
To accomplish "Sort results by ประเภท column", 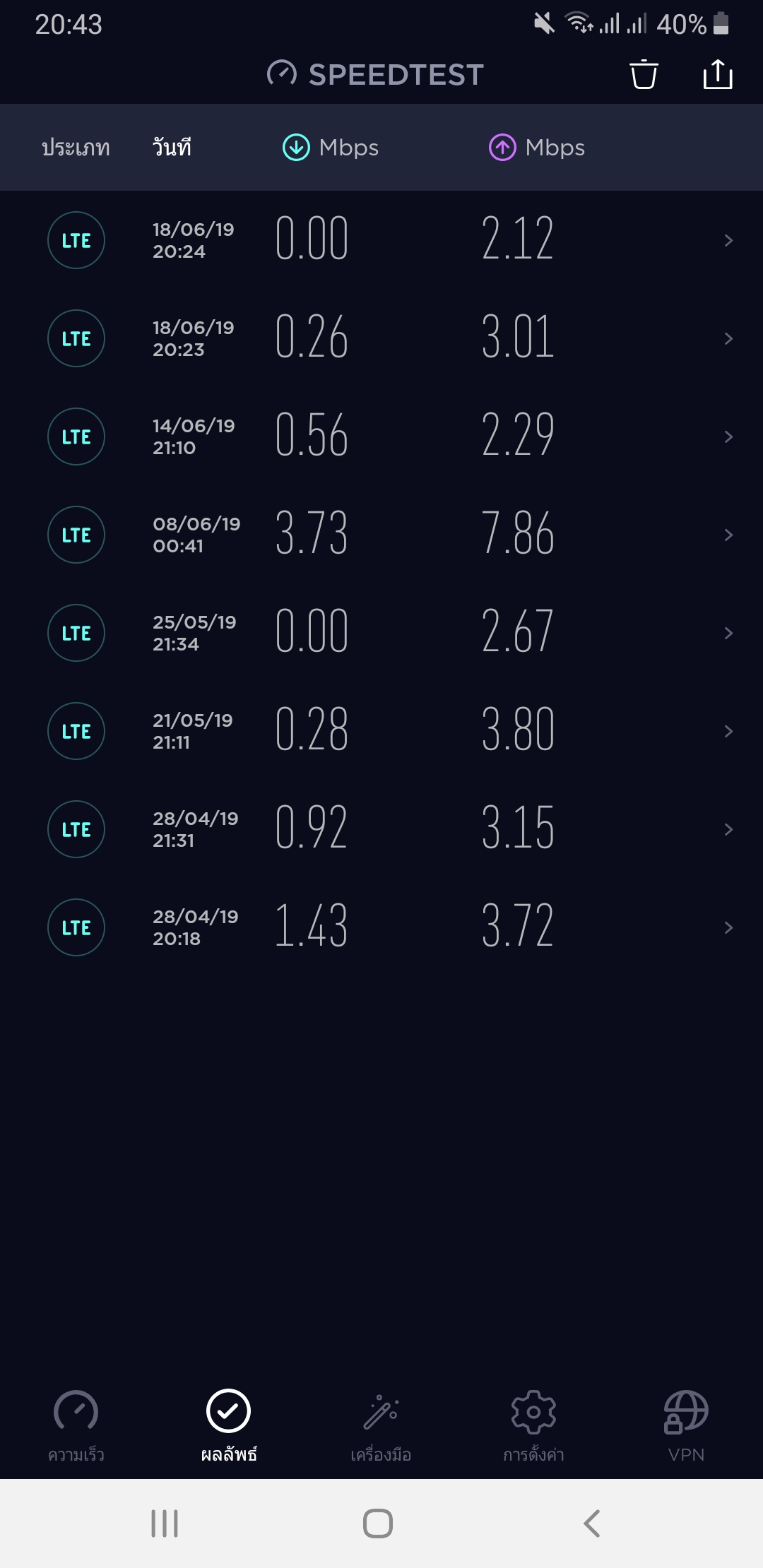I will coord(76,148).
